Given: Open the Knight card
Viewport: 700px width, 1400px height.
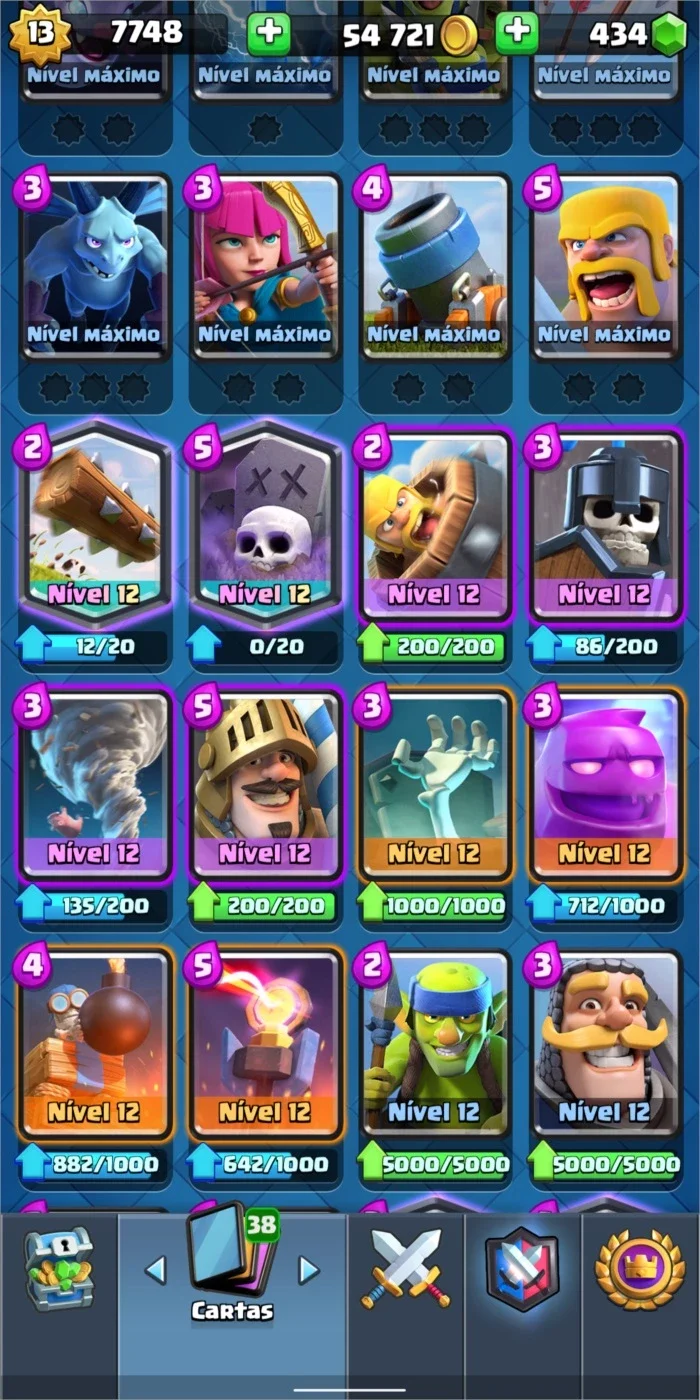Looking at the screenshot, I should [605, 1045].
